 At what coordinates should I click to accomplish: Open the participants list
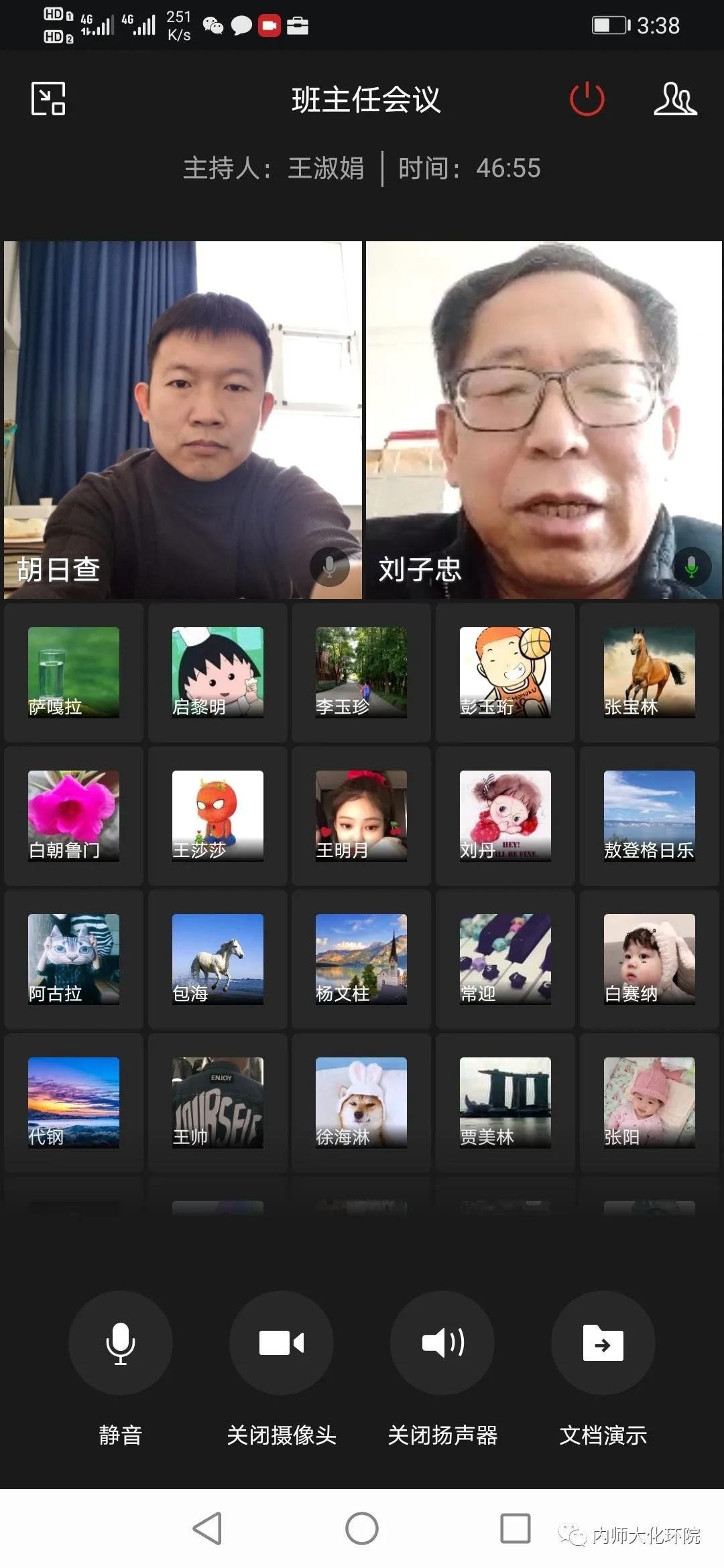coord(675,99)
